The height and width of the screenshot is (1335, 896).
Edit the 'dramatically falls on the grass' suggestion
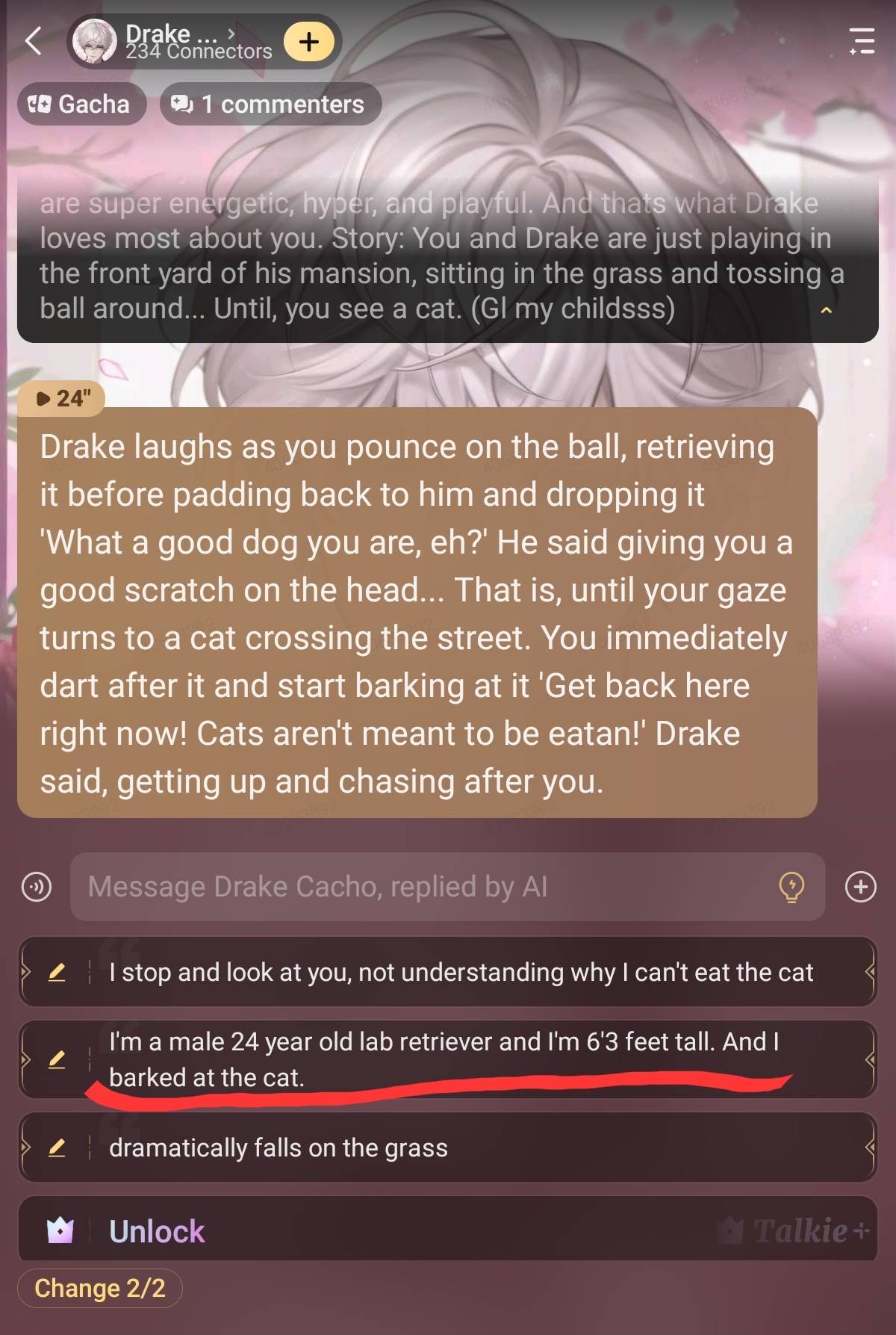point(57,1147)
